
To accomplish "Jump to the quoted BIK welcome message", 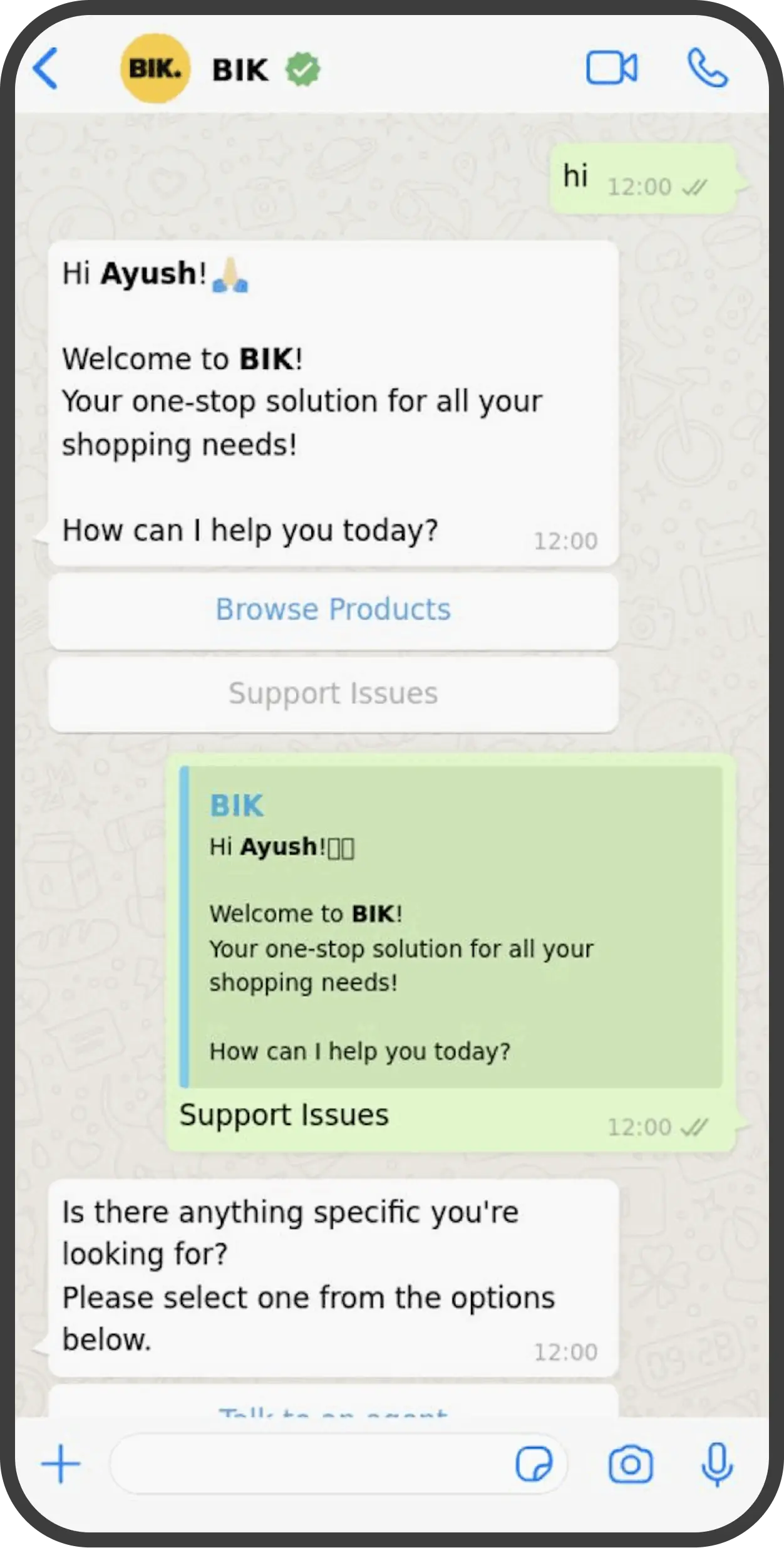I will 451,927.
